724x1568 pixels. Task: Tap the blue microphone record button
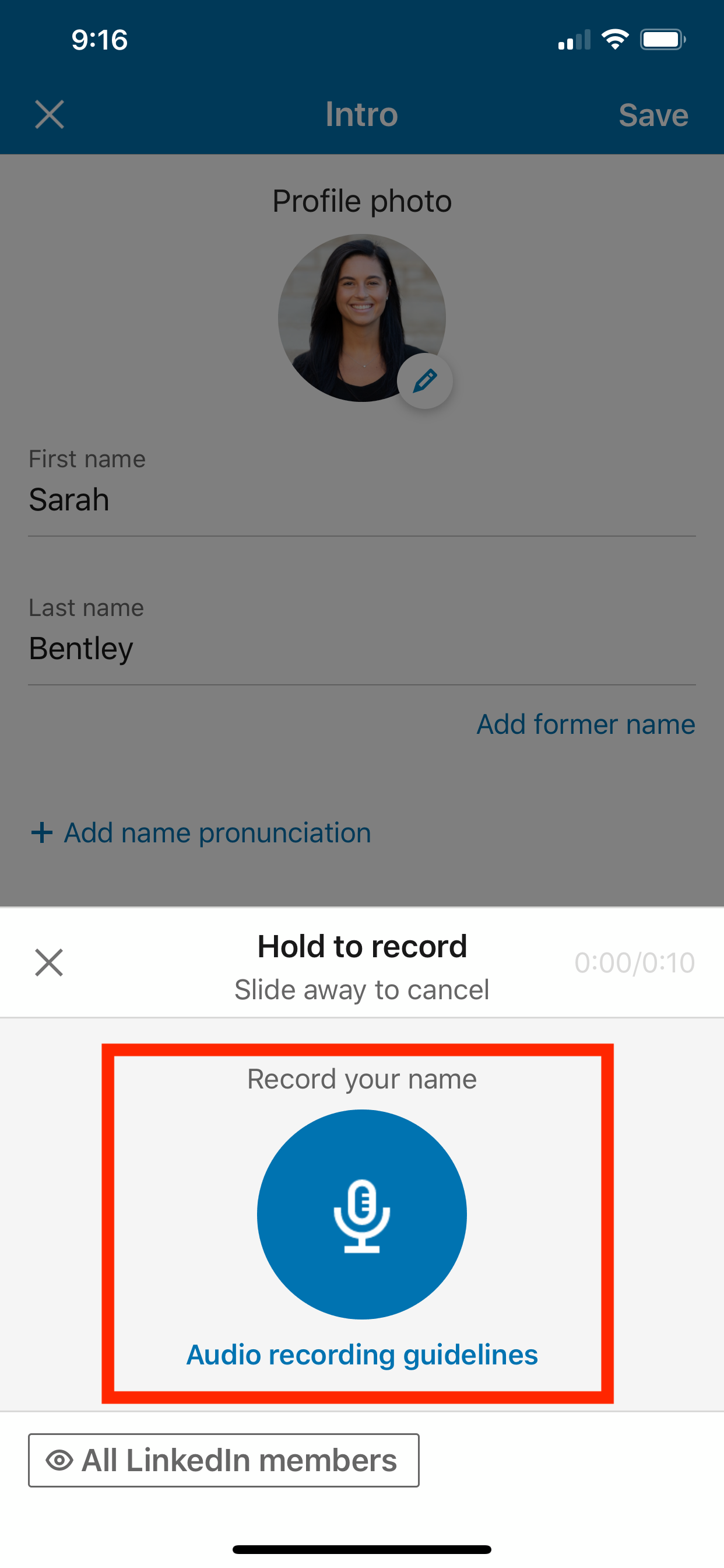coord(362,1214)
